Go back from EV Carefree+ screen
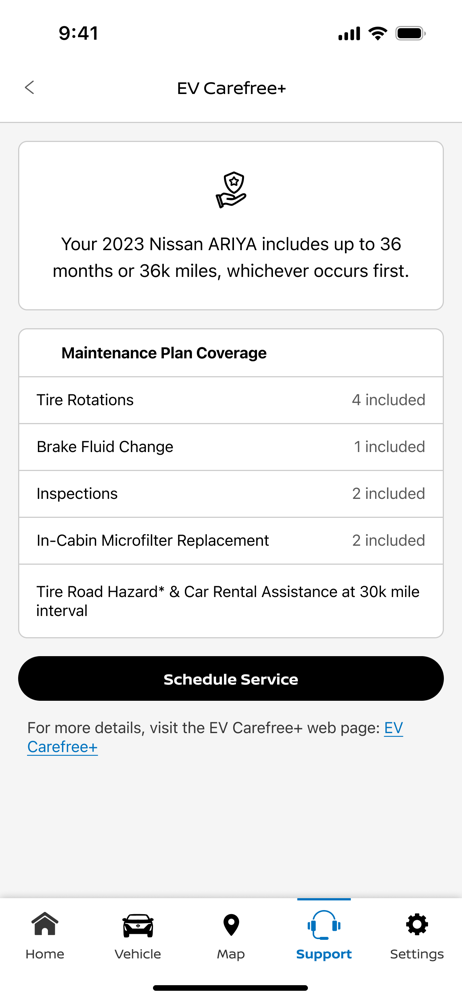462x1000 pixels. 29,88
